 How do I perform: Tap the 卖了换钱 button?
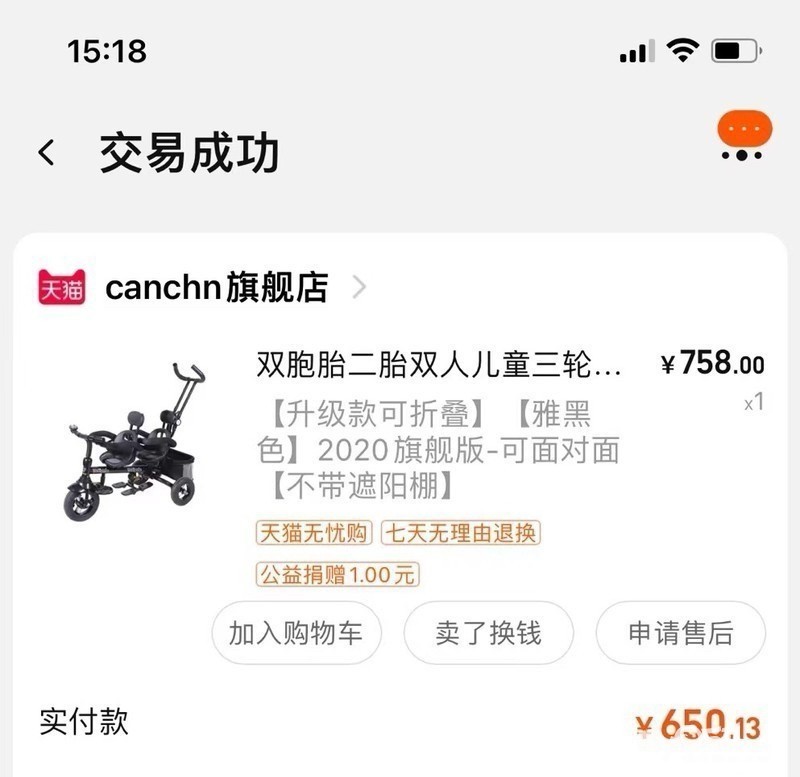coord(488,633)
